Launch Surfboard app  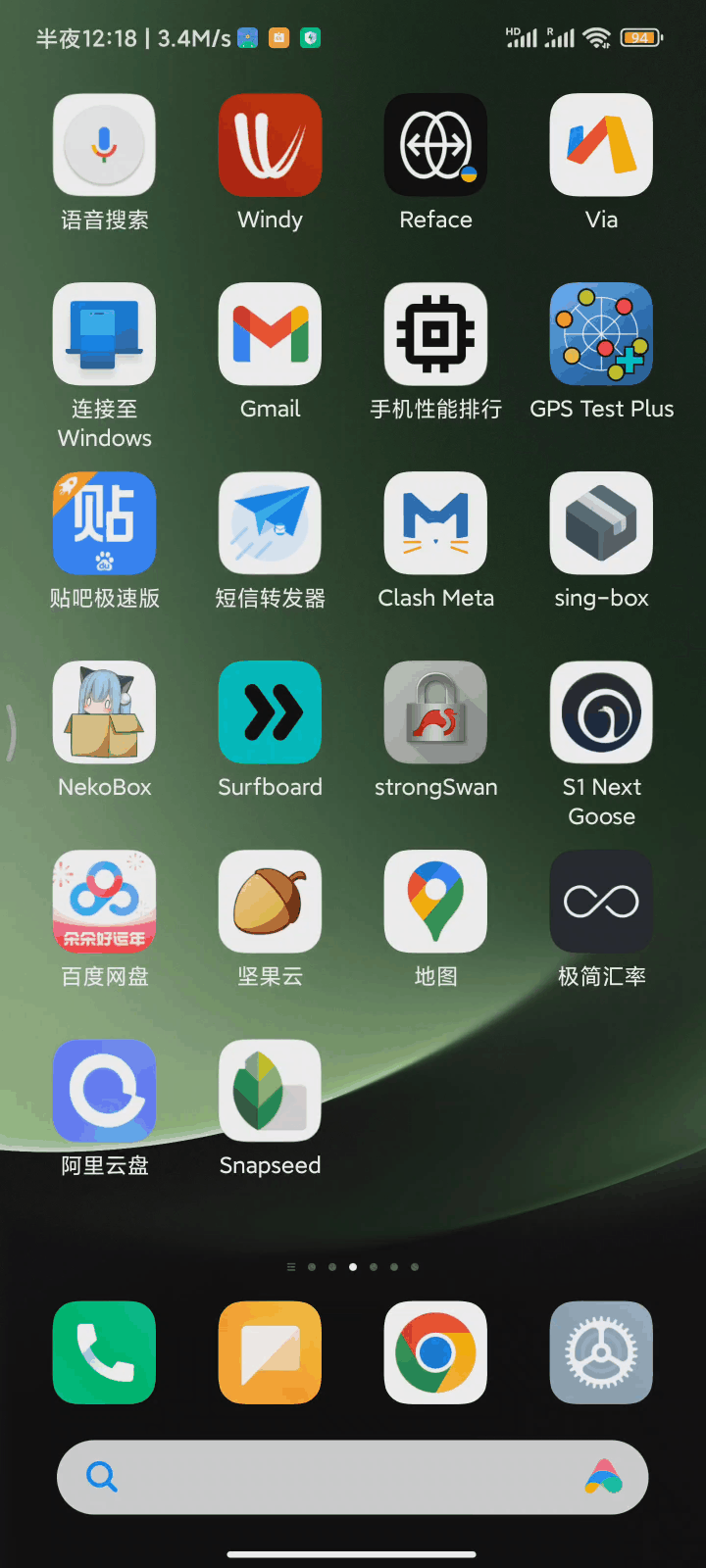(270, 712)
